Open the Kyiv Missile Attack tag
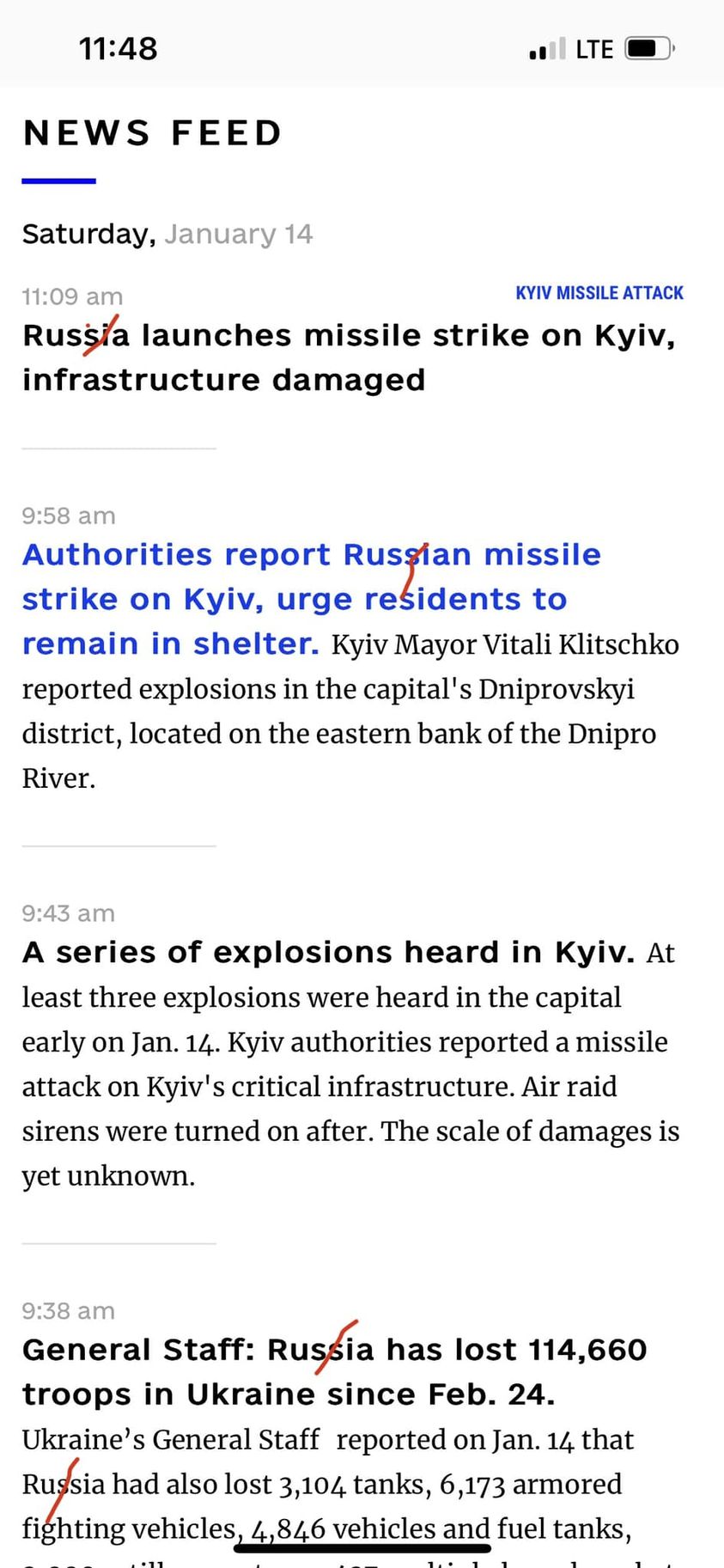Viewport: 724px width, 1568px height. [x=599, y=293]
